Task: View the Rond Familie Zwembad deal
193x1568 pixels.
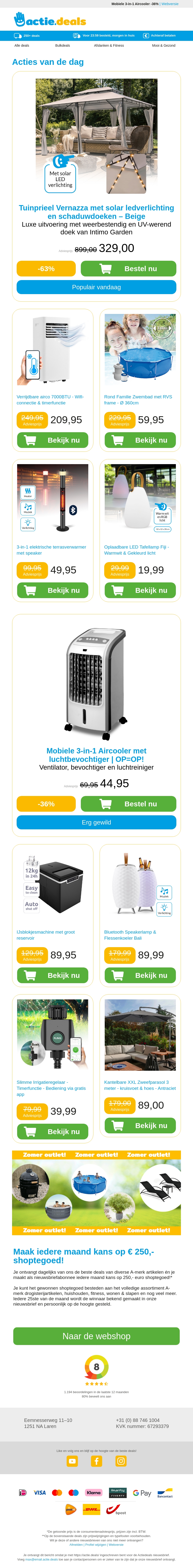Action: (140, 440)
